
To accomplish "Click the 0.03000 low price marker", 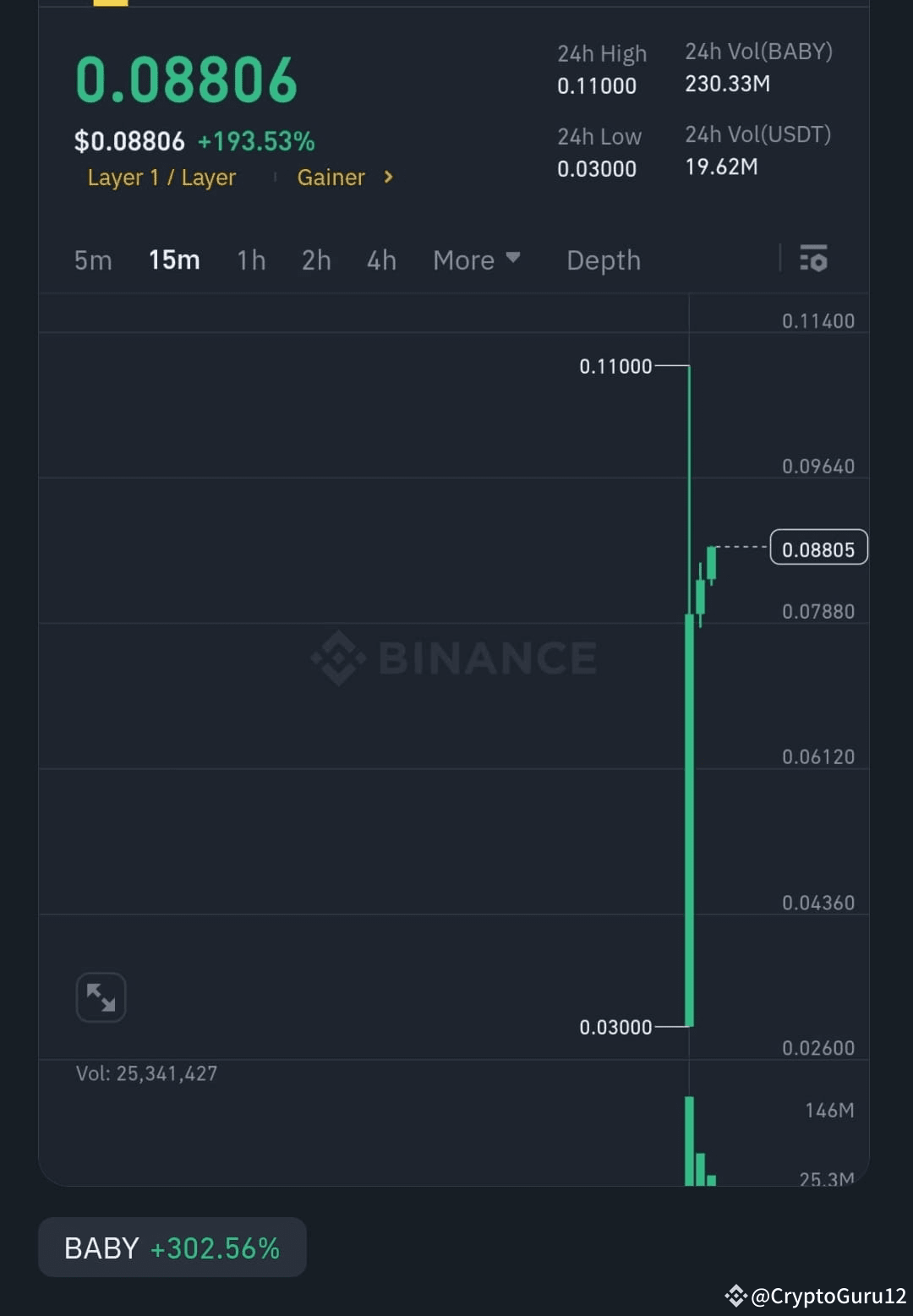I will click(616, 1027).
